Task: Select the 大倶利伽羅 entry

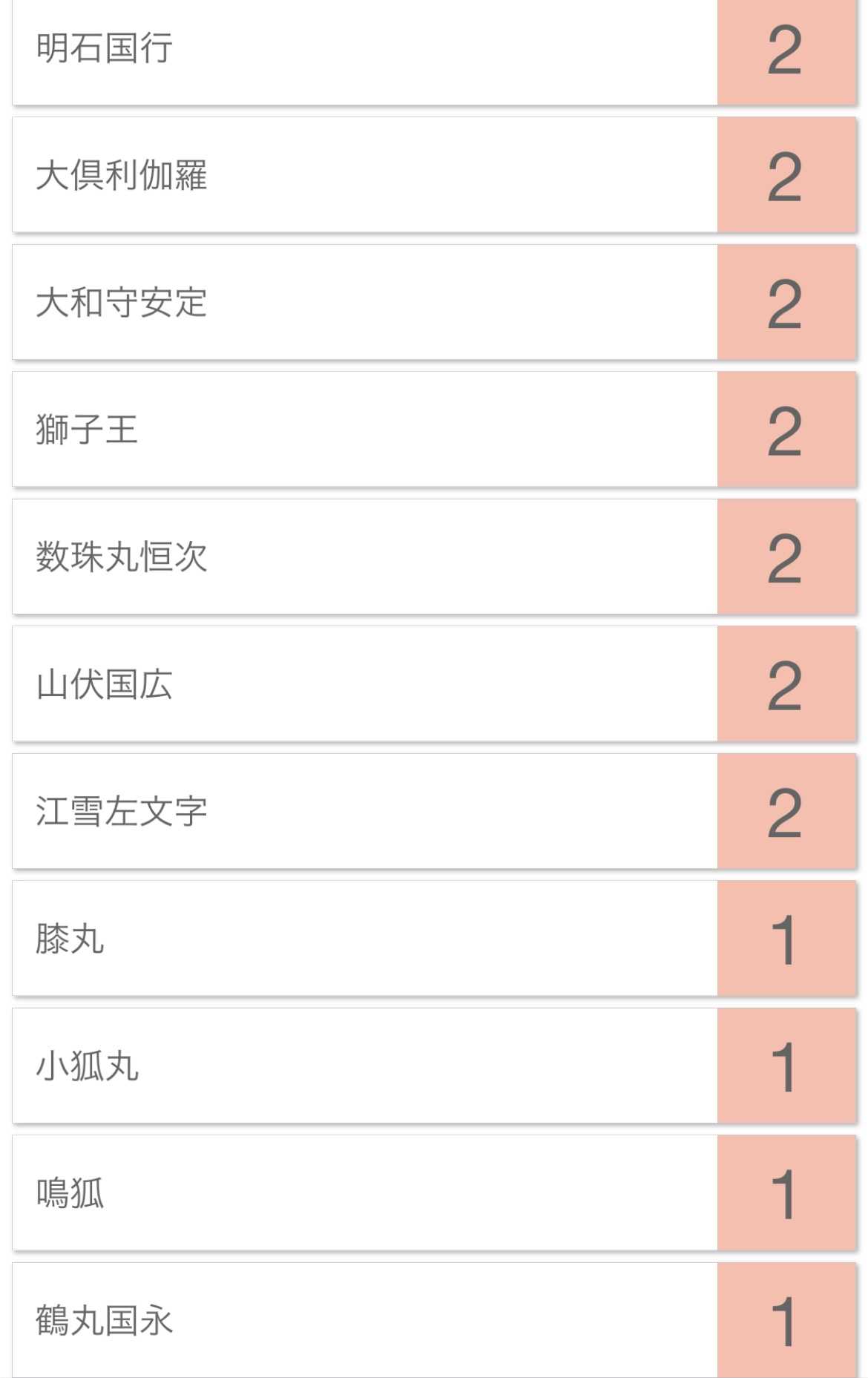Action: point(364,175)
